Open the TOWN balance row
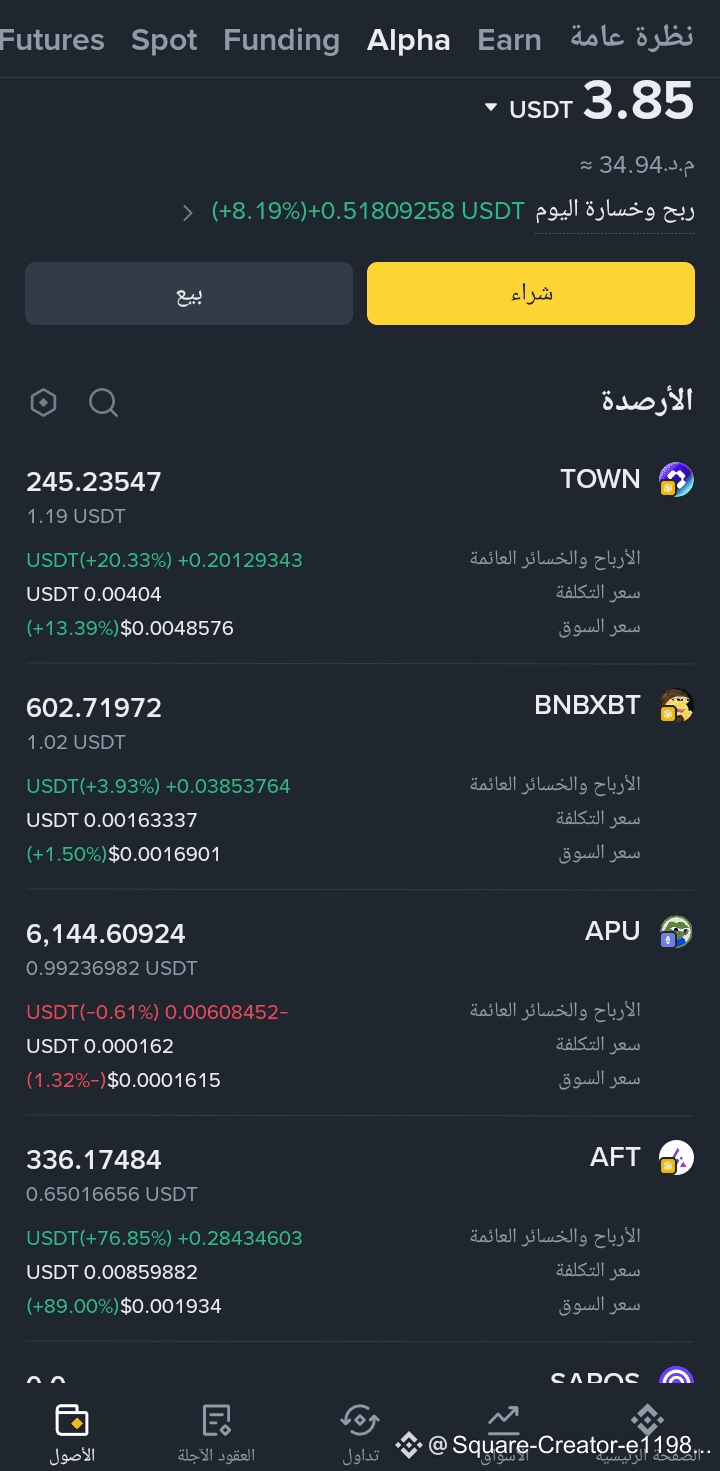 pos(360,552)
